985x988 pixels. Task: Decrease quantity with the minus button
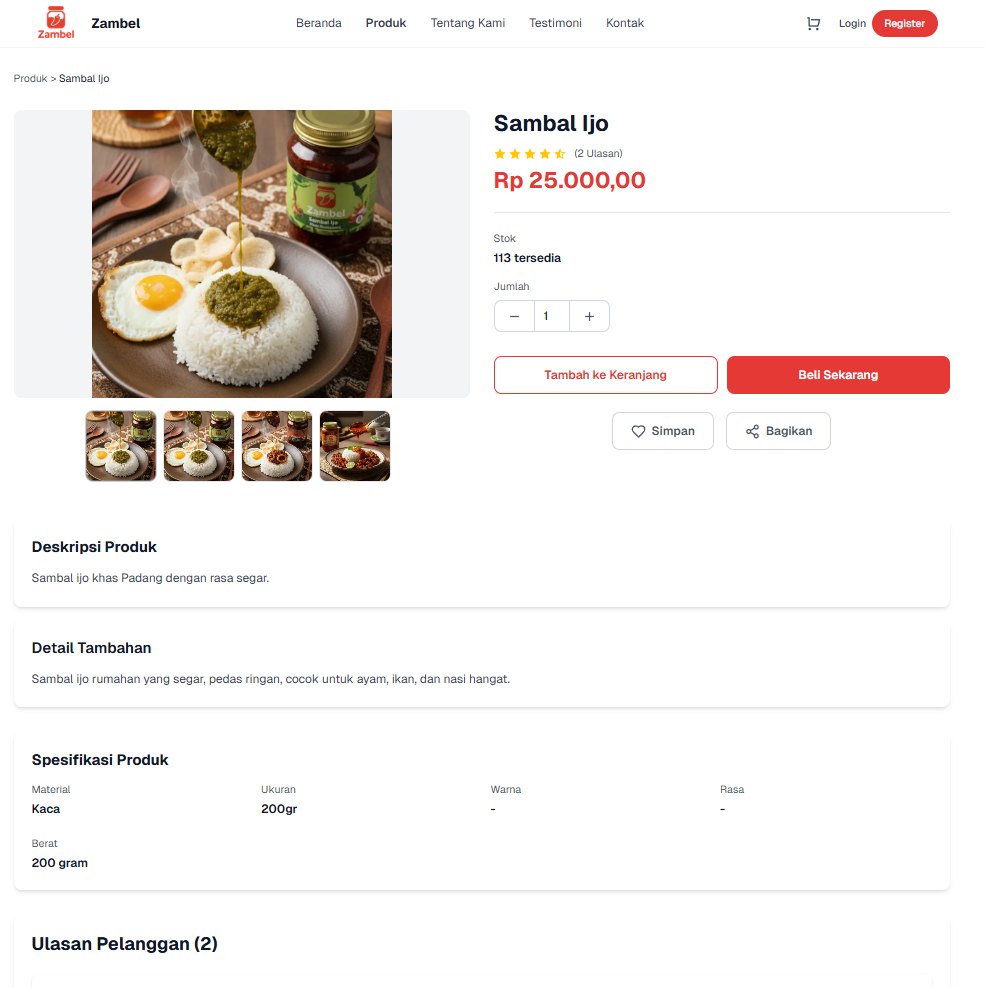(x=514, y=316)
